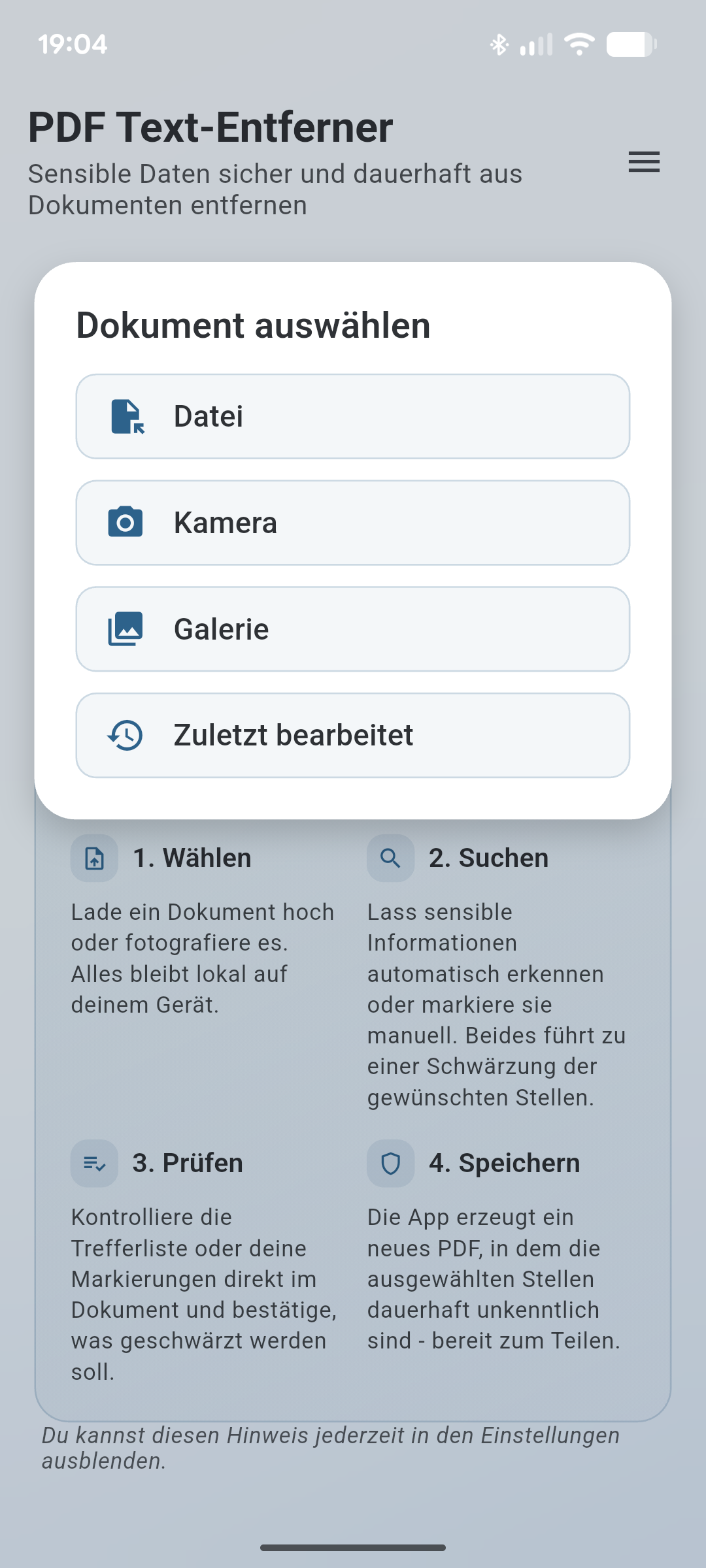
Task: Select the camera icon in the Kamera row
Action: [126, 522]
